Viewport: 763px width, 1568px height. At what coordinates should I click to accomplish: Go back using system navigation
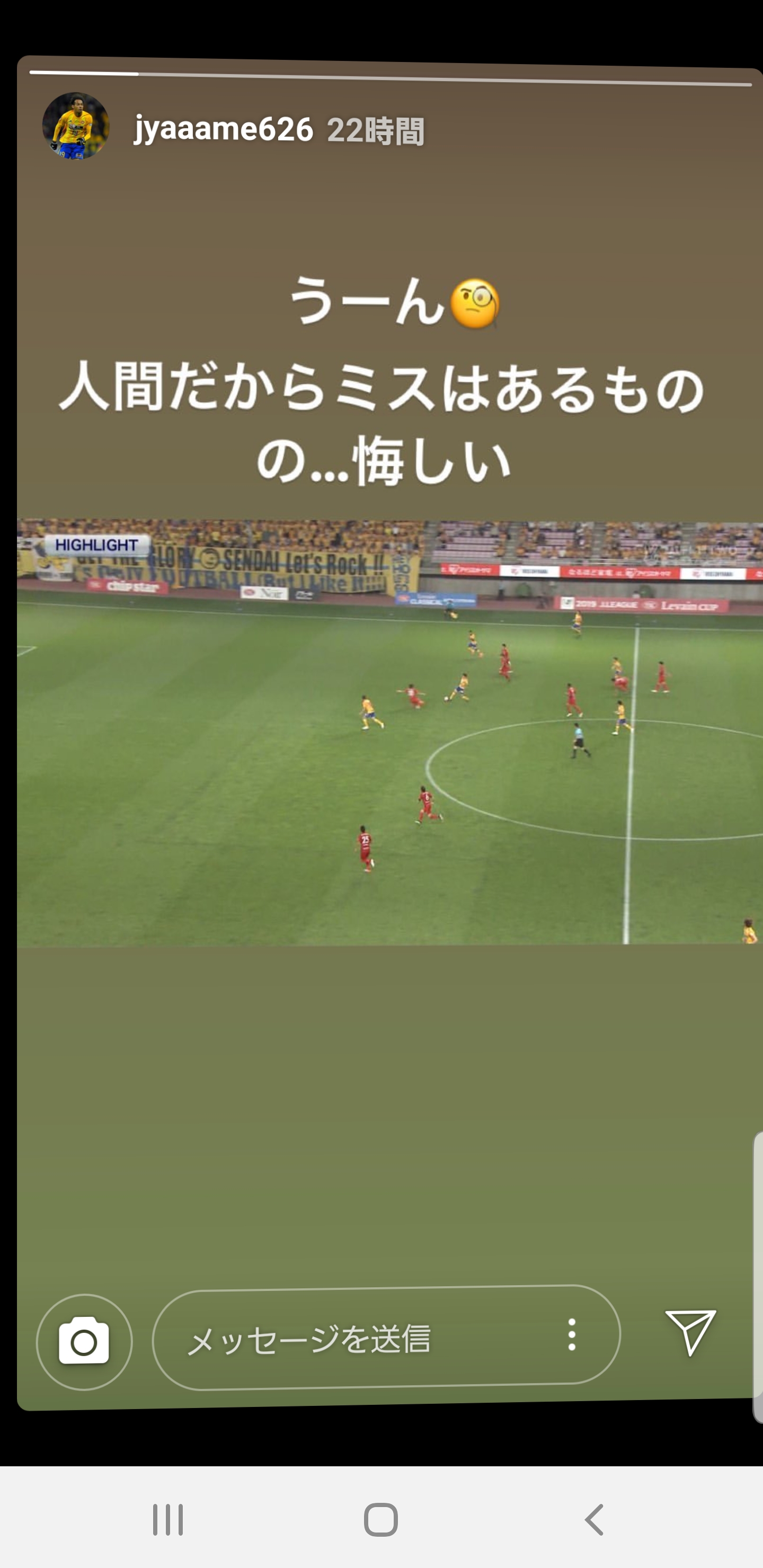(x=594, y=1520)
